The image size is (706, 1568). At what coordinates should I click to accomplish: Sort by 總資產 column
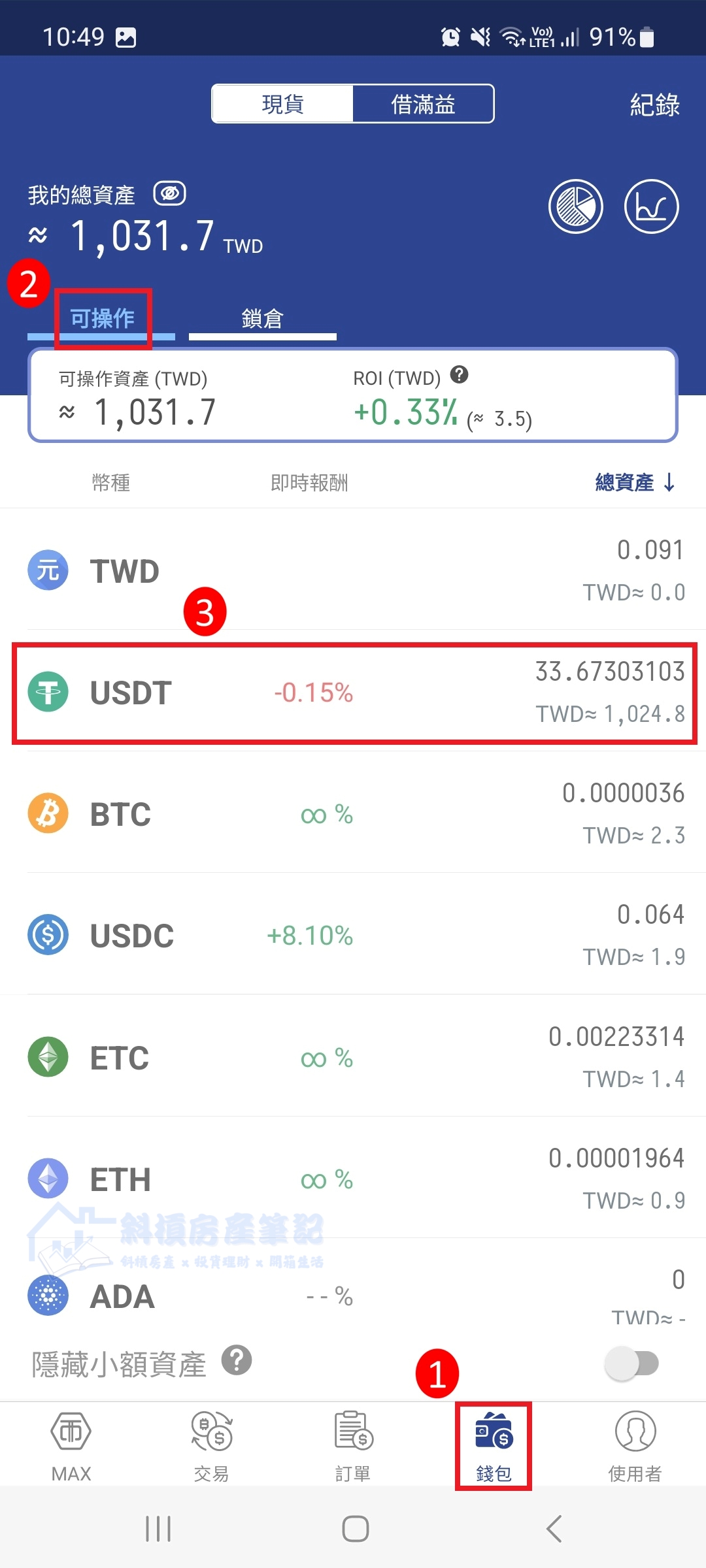point(634,483)
